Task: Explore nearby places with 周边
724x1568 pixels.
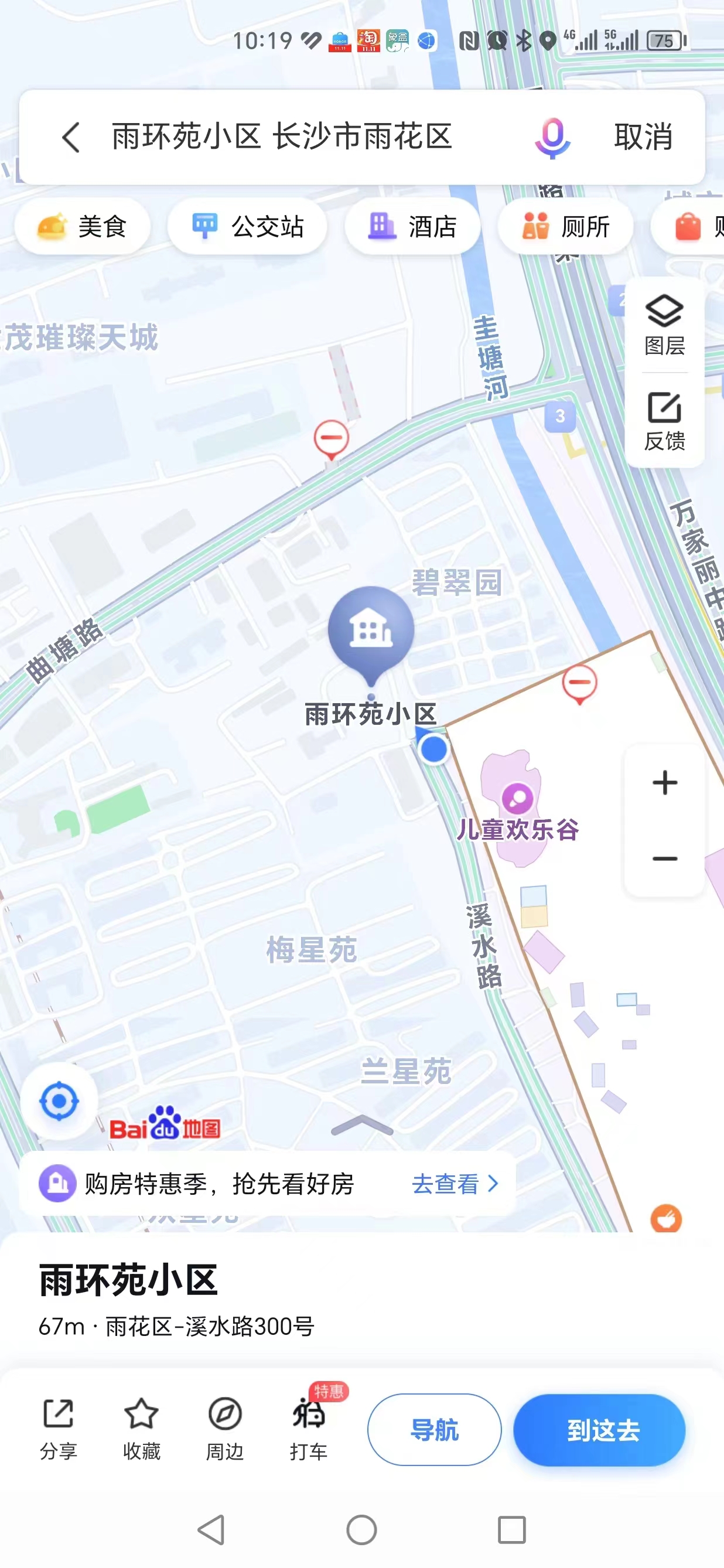Action: tap(224, 1428)
